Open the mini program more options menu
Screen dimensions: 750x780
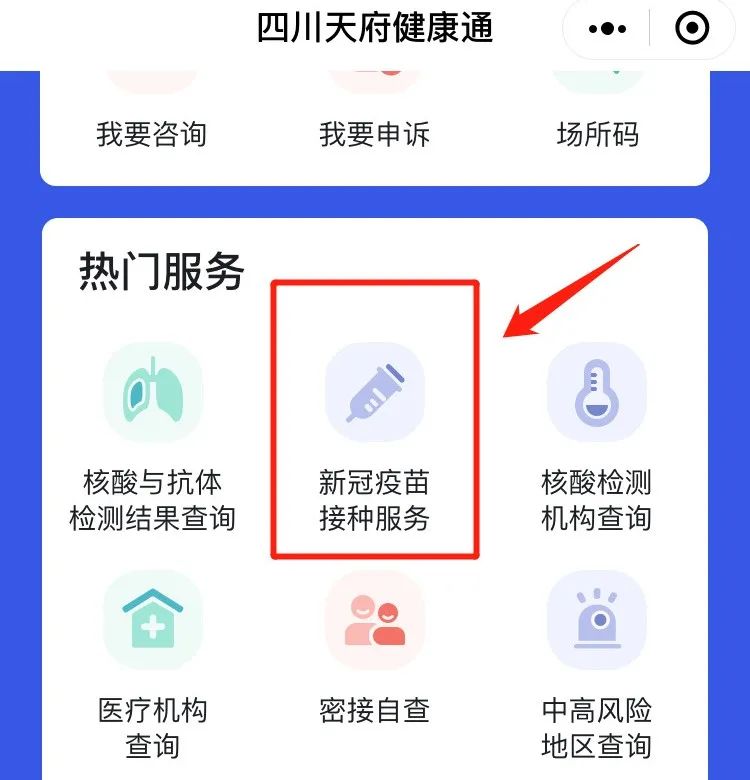tap(607, 30)
